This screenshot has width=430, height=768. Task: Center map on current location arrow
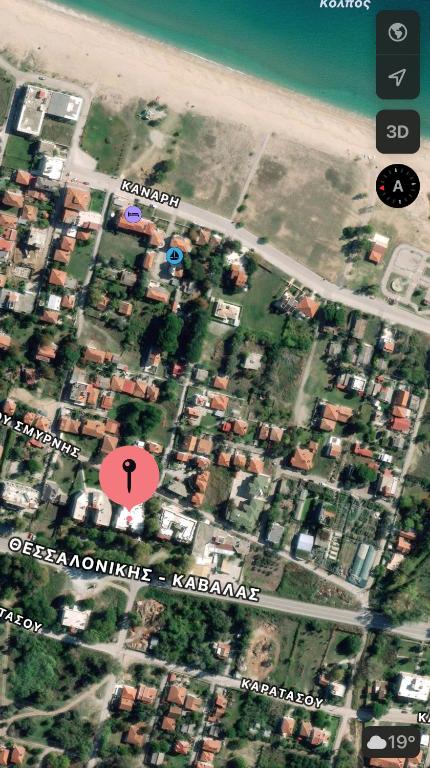(x=398, y=77)
